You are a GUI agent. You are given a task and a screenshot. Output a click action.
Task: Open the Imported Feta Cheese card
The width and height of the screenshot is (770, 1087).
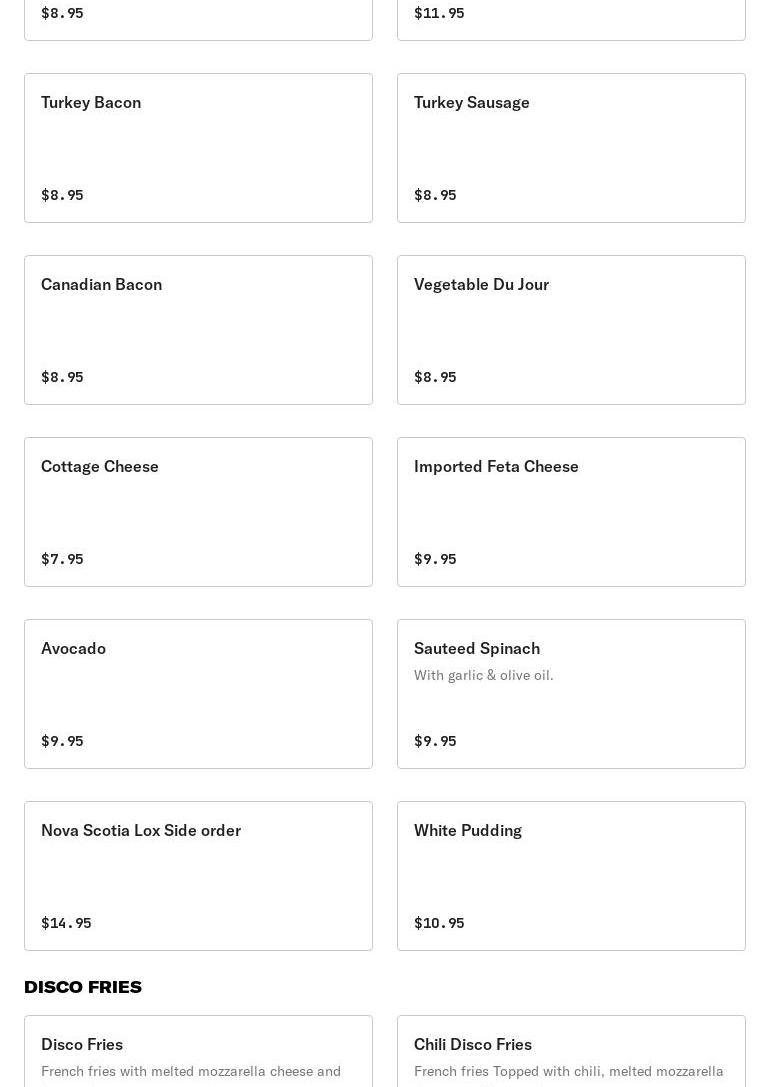(571, 512)
